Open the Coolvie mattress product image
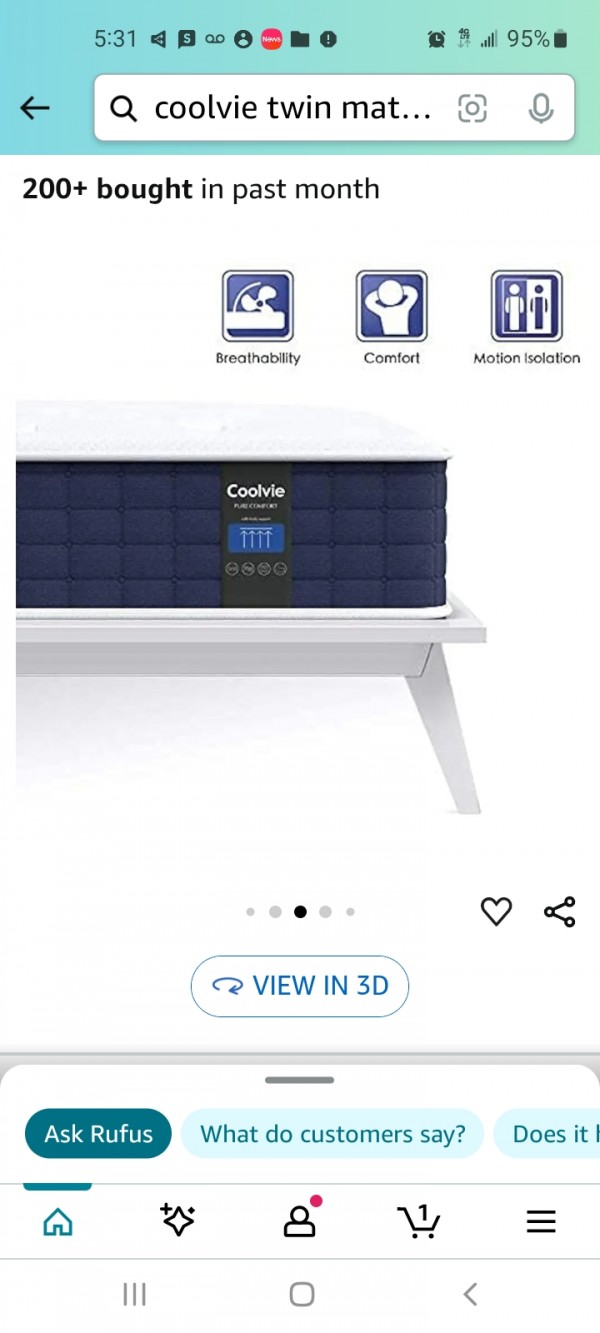 tap(250, 560)
